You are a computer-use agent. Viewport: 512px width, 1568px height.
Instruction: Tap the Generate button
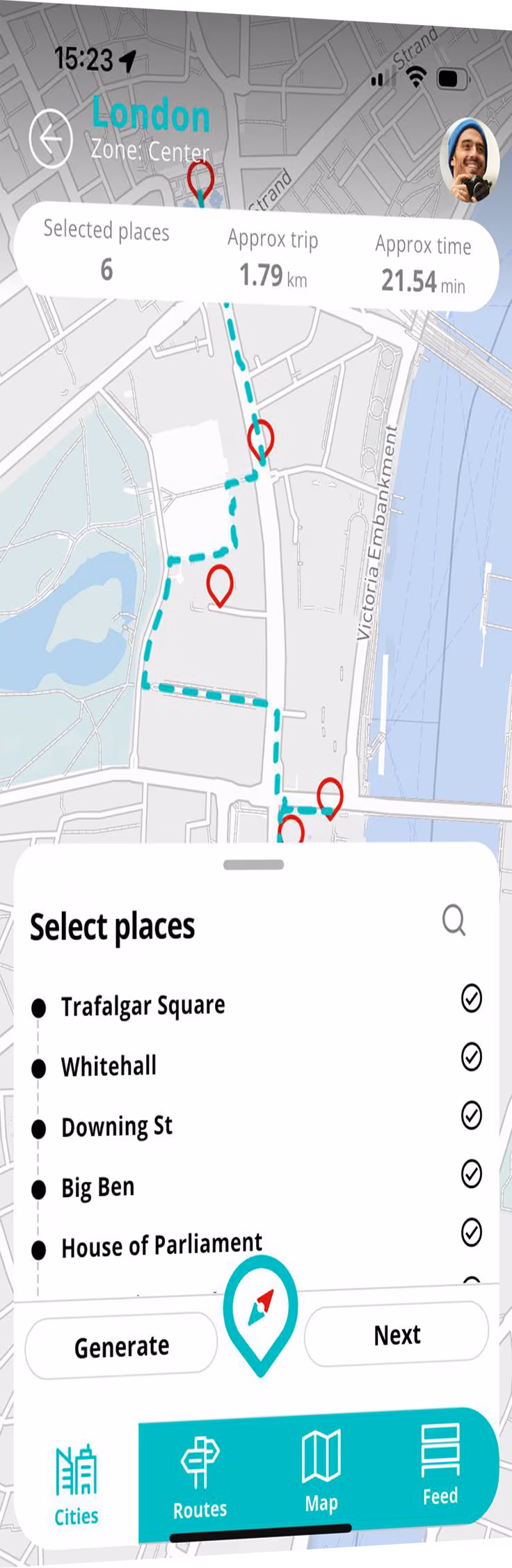(122, 1346)
